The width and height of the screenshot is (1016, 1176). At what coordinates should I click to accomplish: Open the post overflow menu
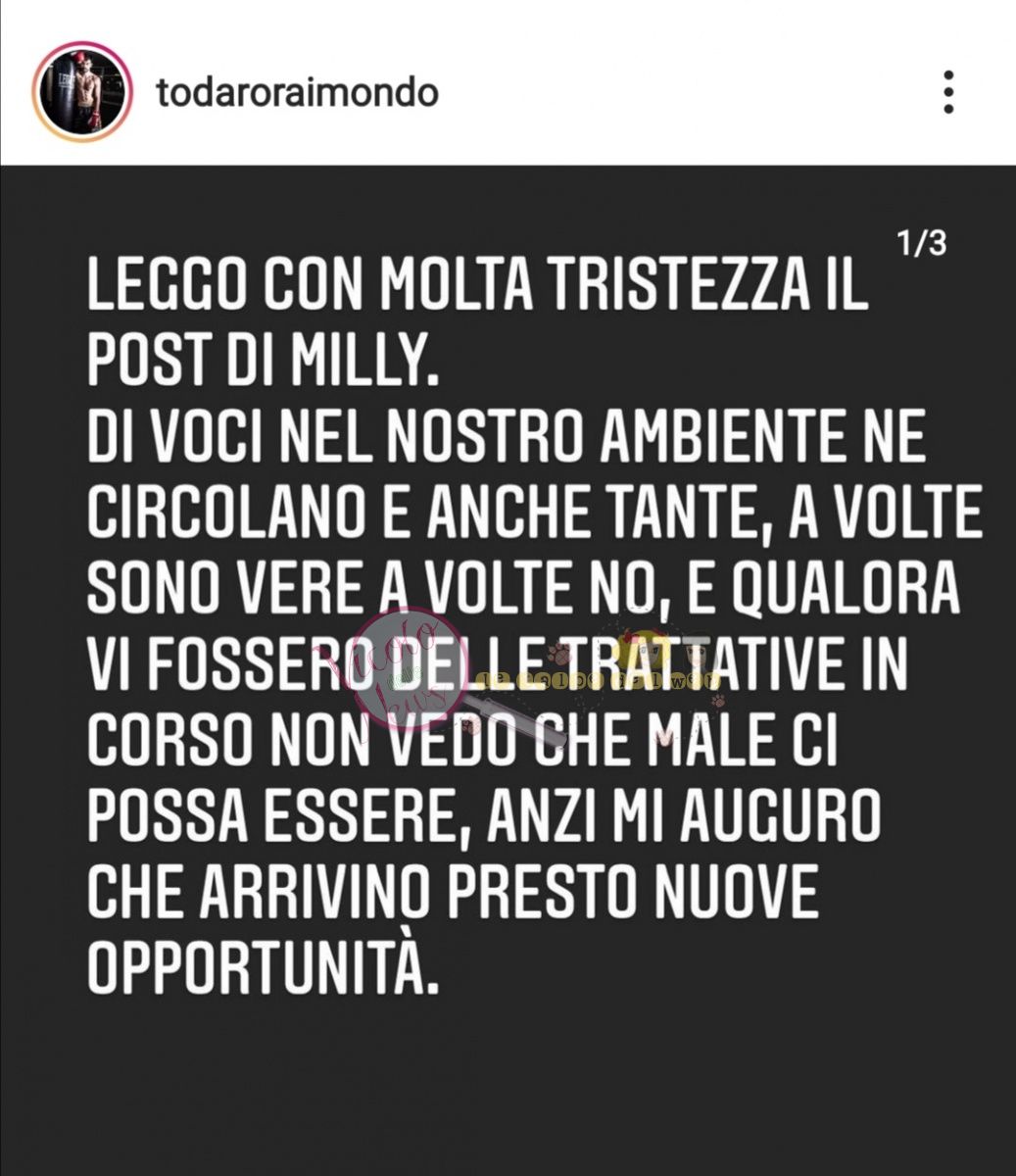point(947,93)
